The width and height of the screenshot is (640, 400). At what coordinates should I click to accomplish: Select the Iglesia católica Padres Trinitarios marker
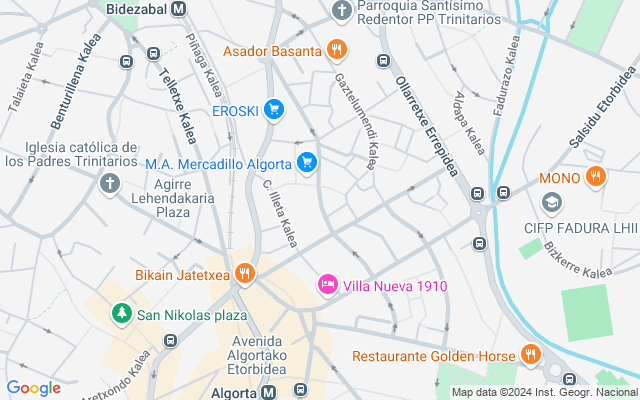tap(110, 183)
